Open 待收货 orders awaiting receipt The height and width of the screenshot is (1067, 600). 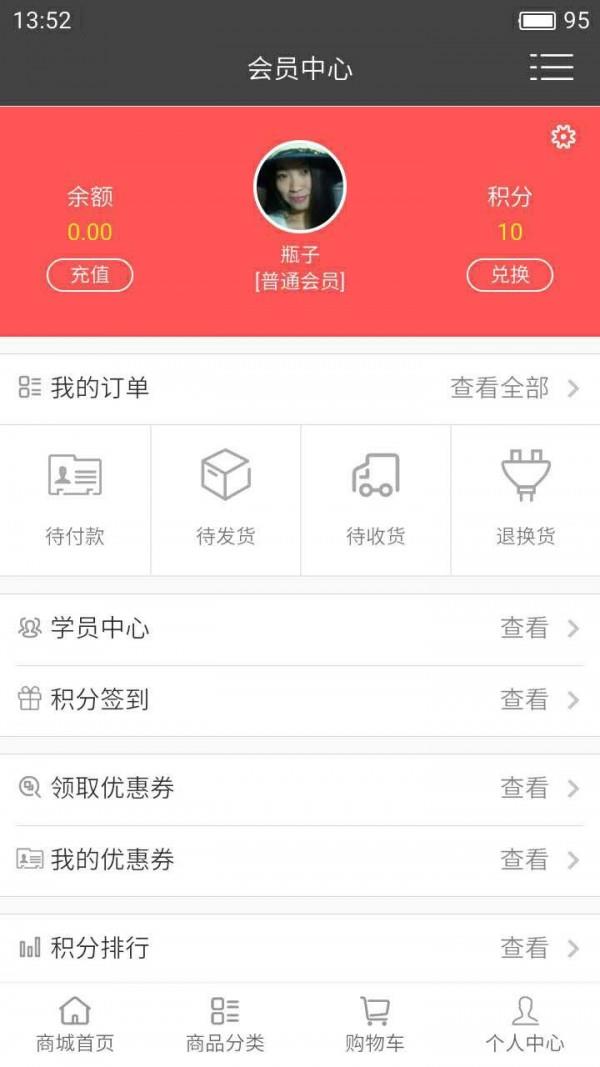[x=376, y=500]
